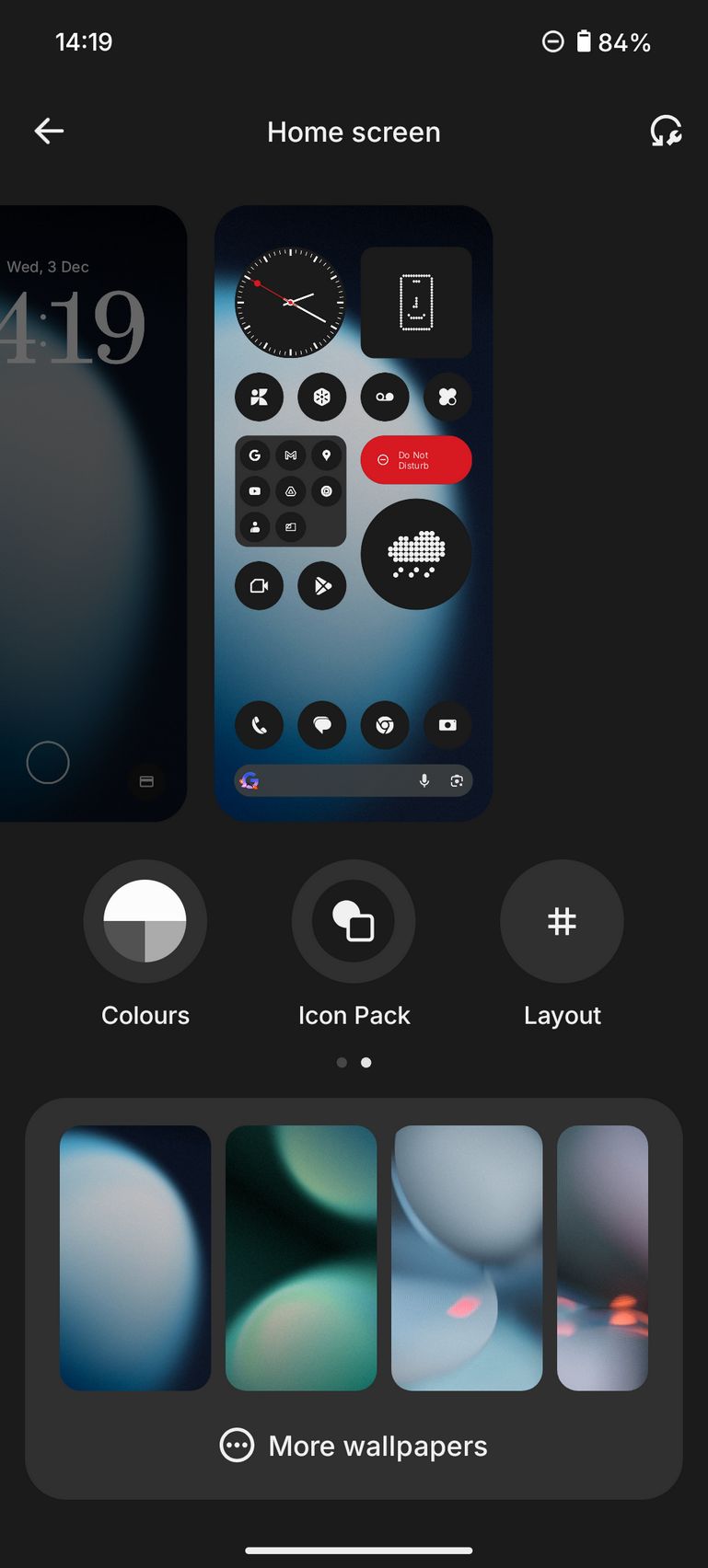Open the Layout settings
The height and width of the screenshot is (1568, 708).
pyautogui.click(x=562, y=921)
